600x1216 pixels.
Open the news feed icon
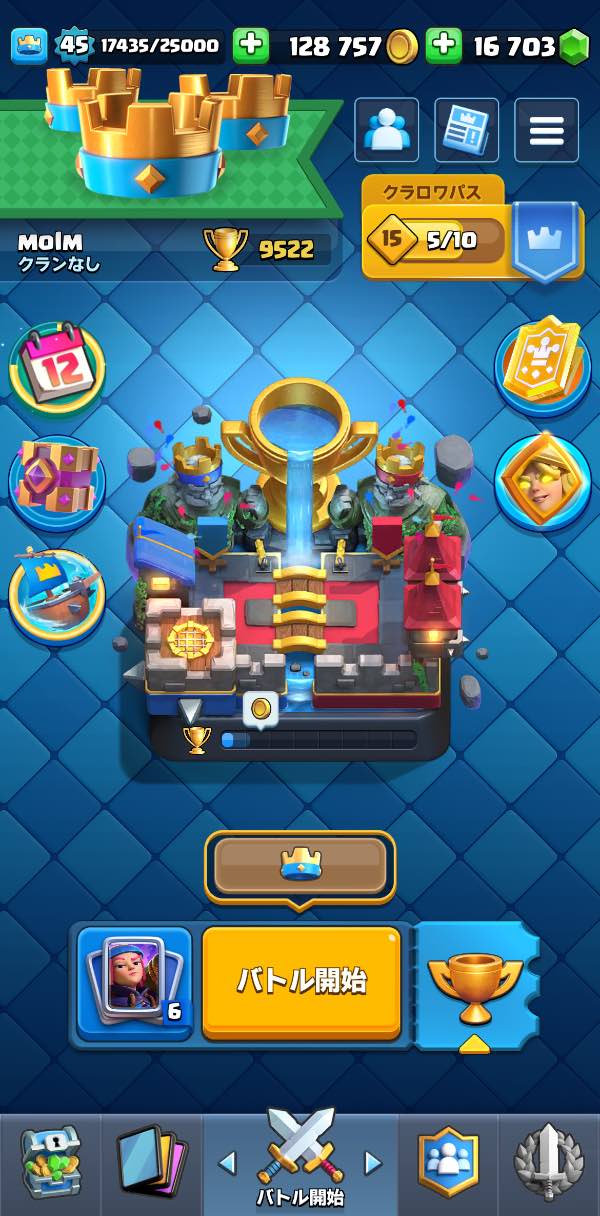[x=466, y=130]
